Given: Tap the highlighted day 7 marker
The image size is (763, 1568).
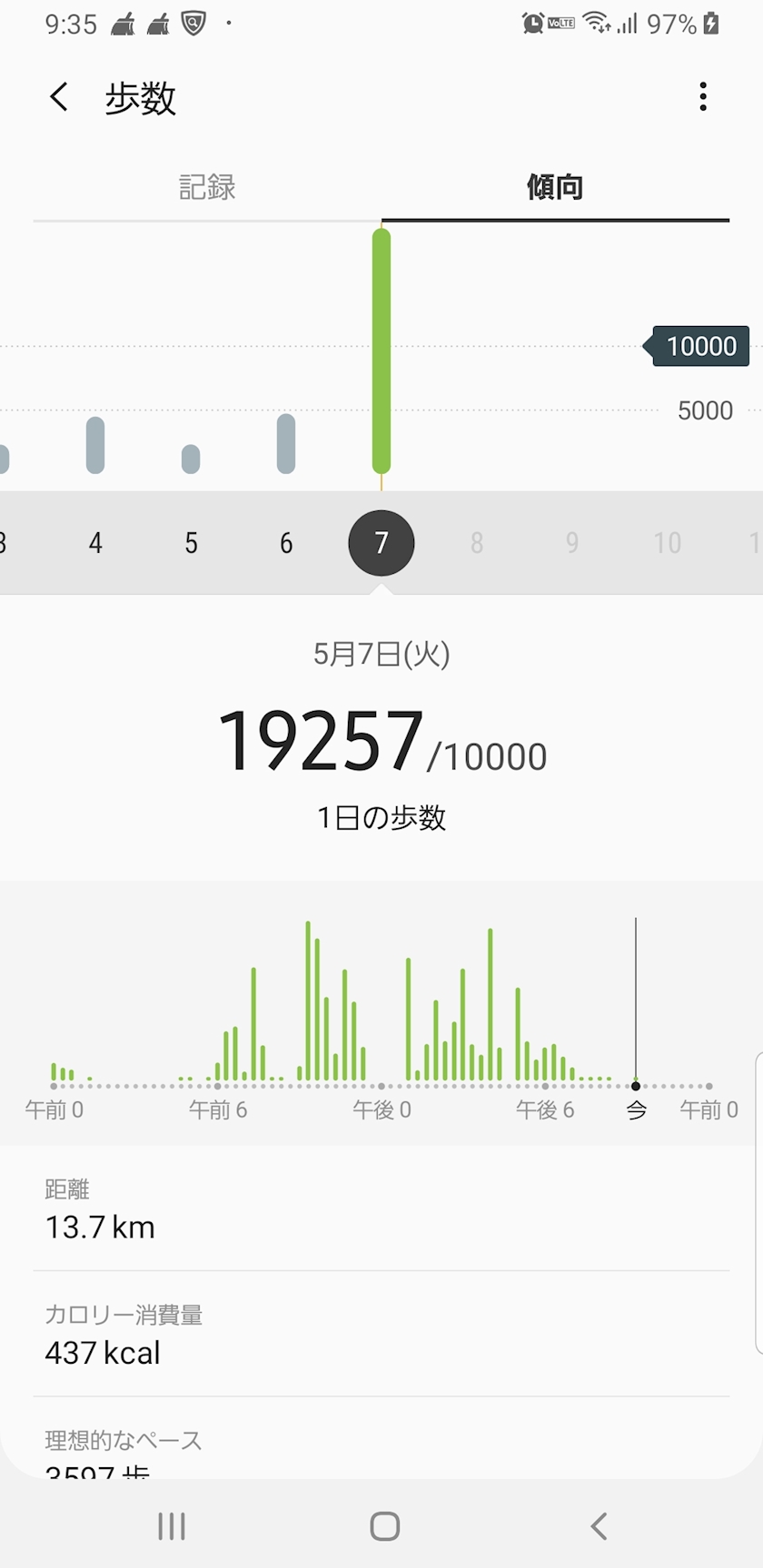Looking at the screenshot, I should (381, 543).
